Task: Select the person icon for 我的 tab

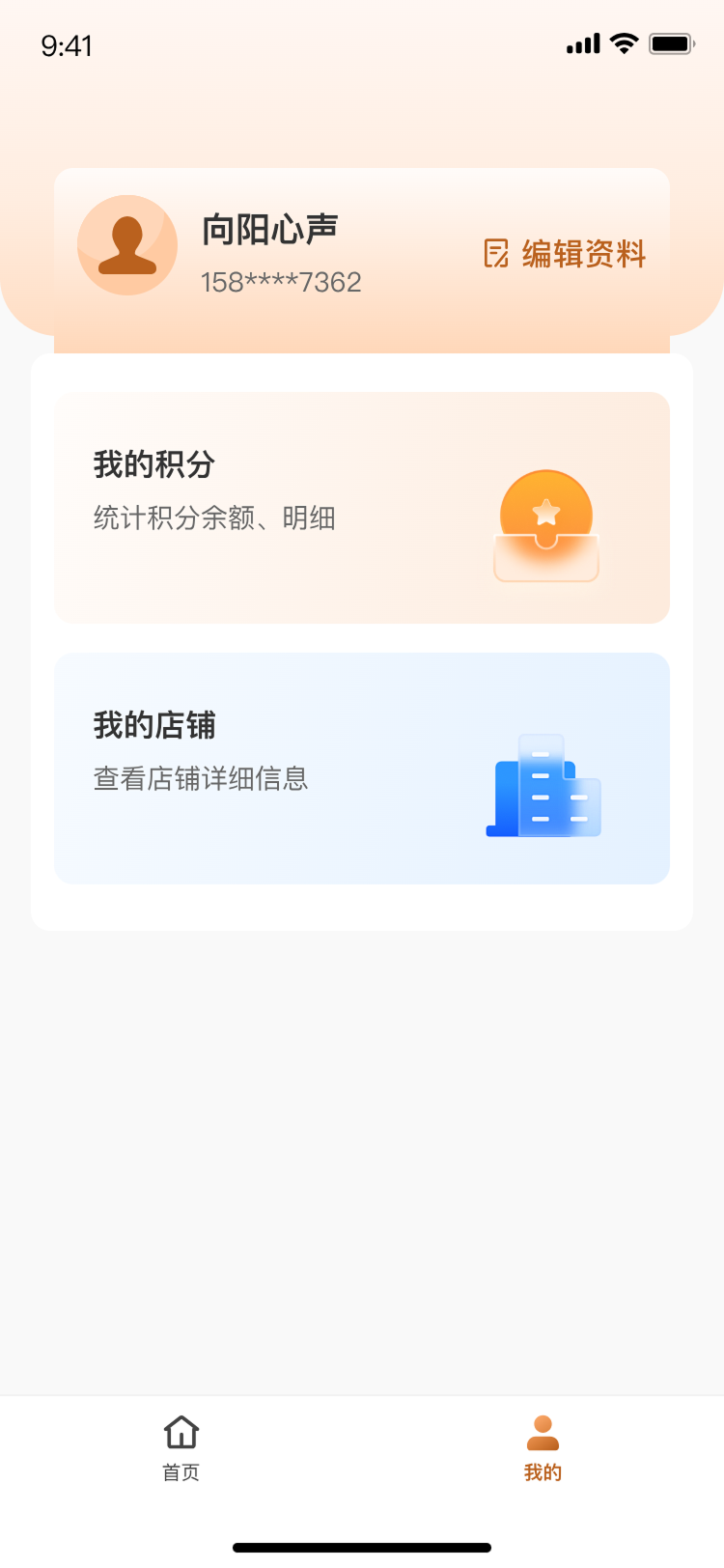Action: coord(543,1433)
